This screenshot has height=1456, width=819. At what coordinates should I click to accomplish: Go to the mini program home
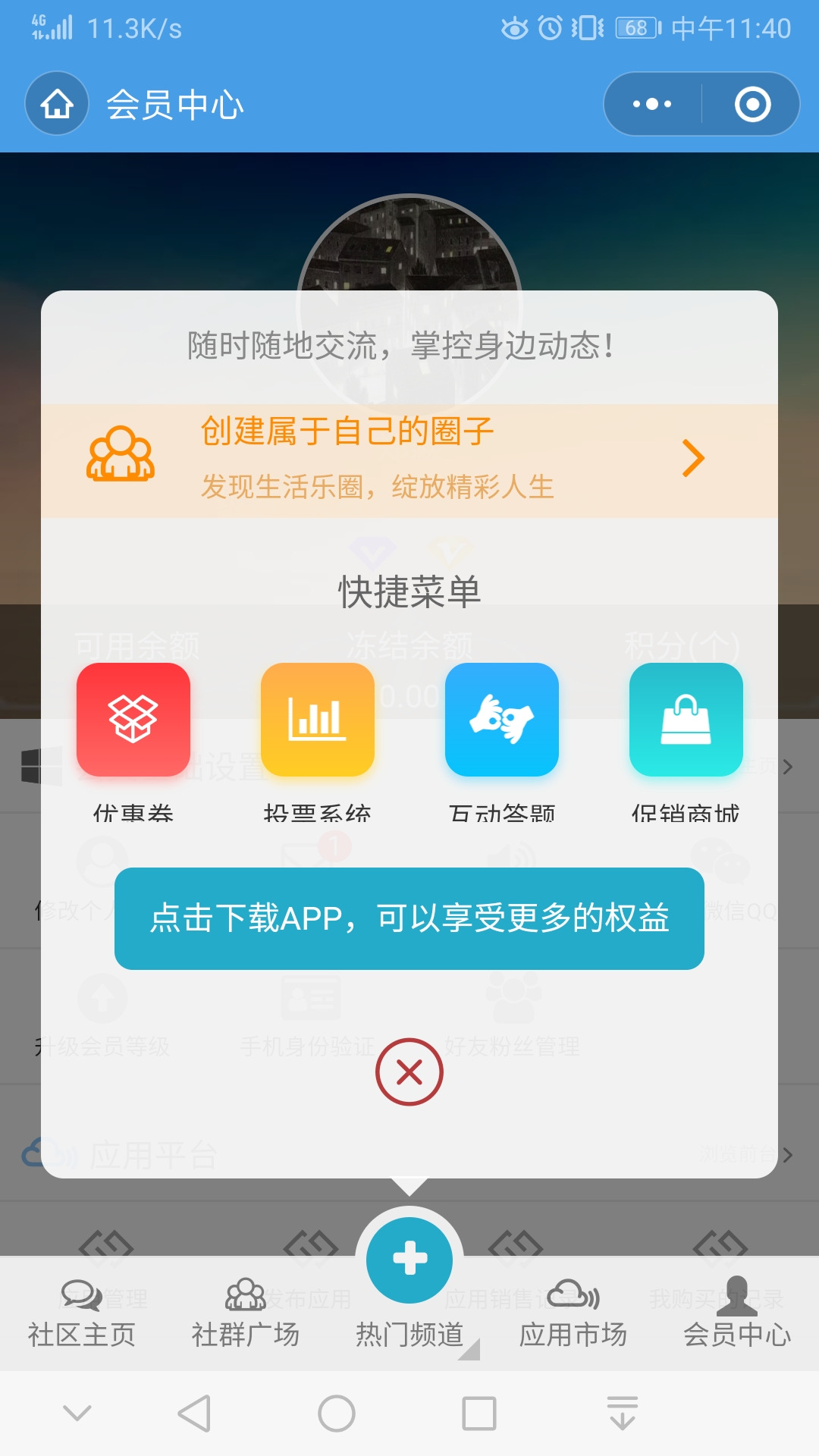click(x=57, y=104)
